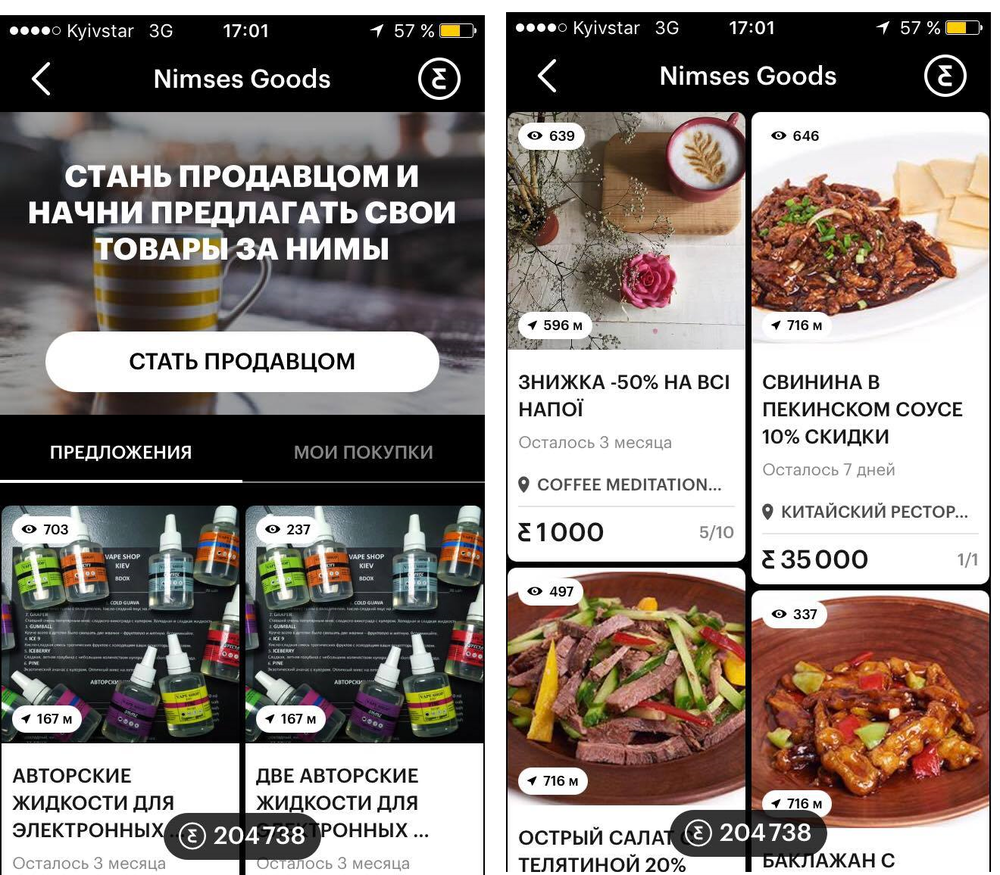
Task: Switch to the МОИ ПОКУПКИ tab
Action: tap(363, 452)
